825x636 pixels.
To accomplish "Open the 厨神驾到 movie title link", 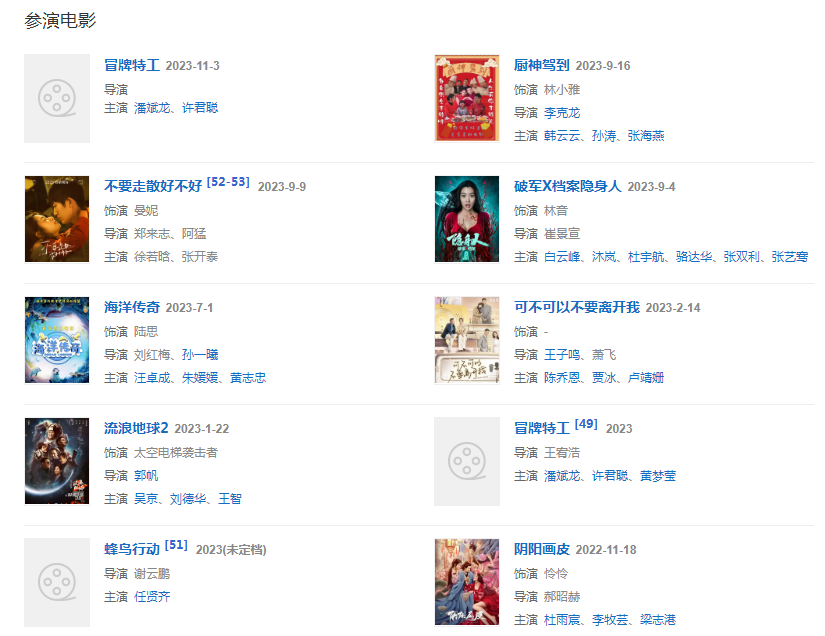I will tap(541, 65).
